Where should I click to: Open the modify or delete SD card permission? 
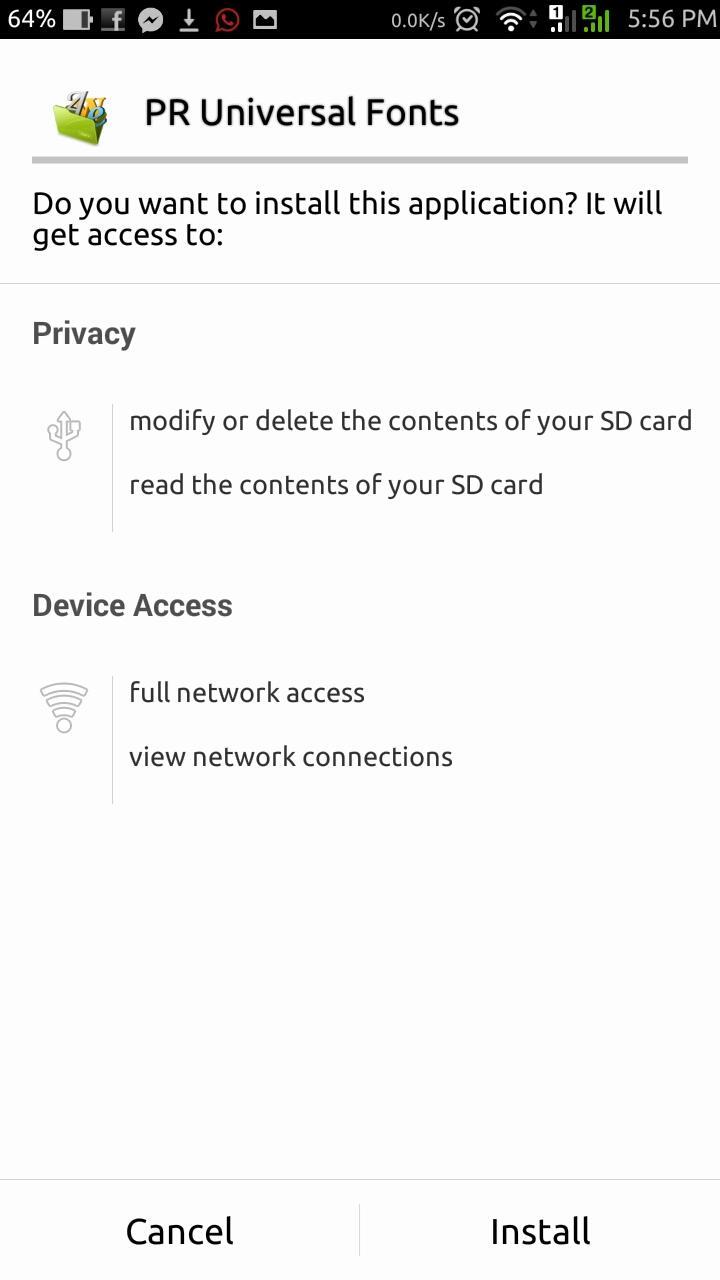click(410, 421)
